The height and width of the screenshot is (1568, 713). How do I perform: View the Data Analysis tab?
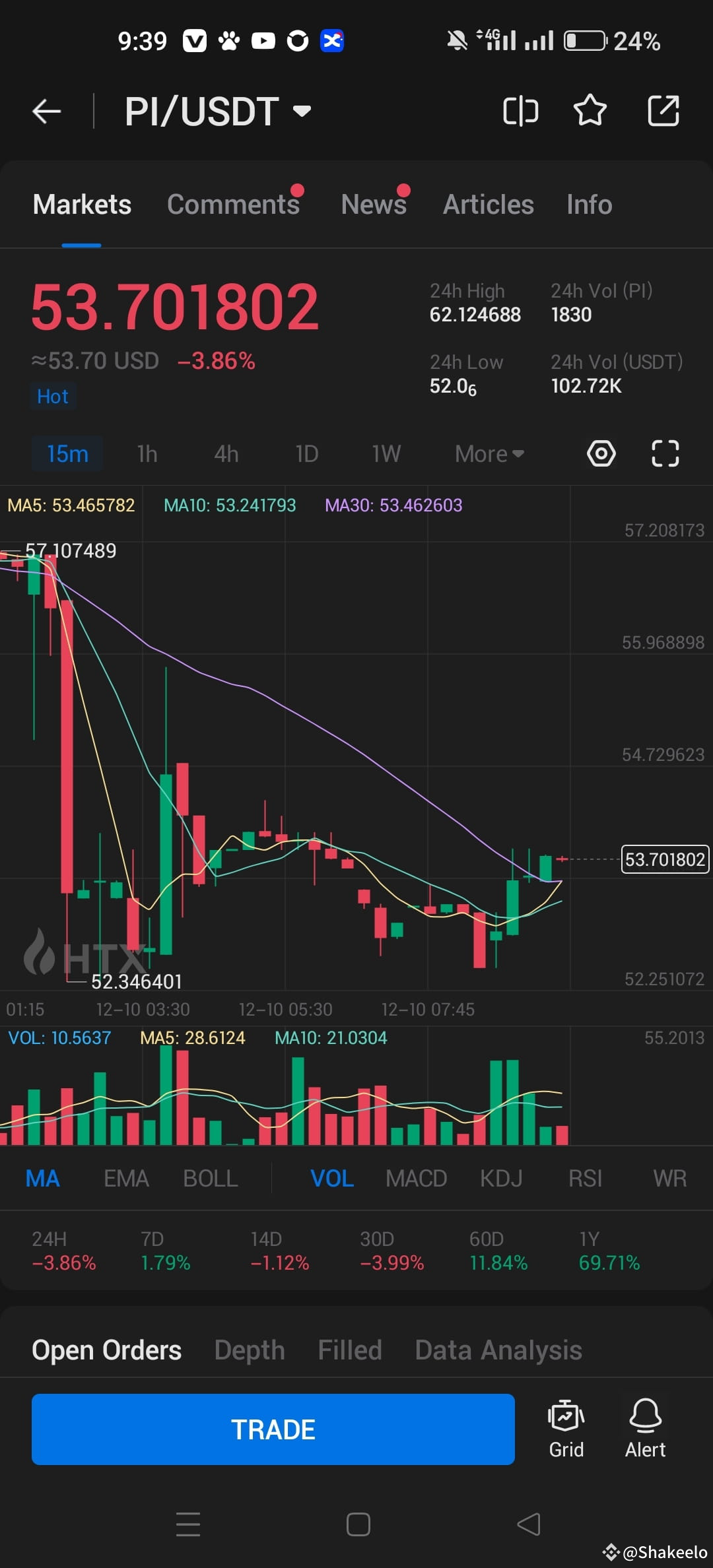click(x=498, y=1350)
